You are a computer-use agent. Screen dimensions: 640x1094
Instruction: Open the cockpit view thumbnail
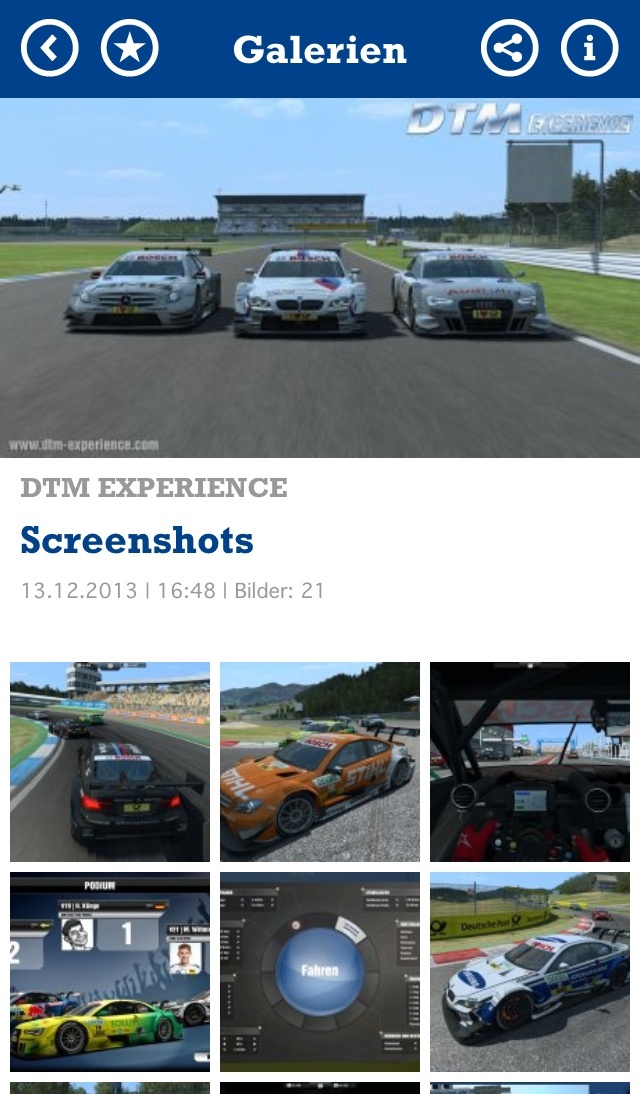pos(530,762)
